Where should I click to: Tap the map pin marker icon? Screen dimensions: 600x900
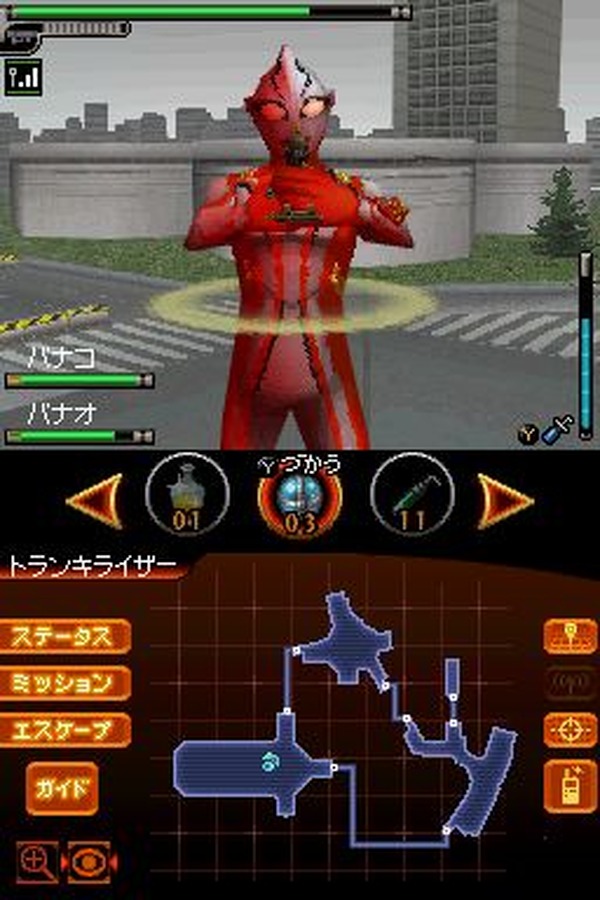pyautogui.click(x=570, y=637)
